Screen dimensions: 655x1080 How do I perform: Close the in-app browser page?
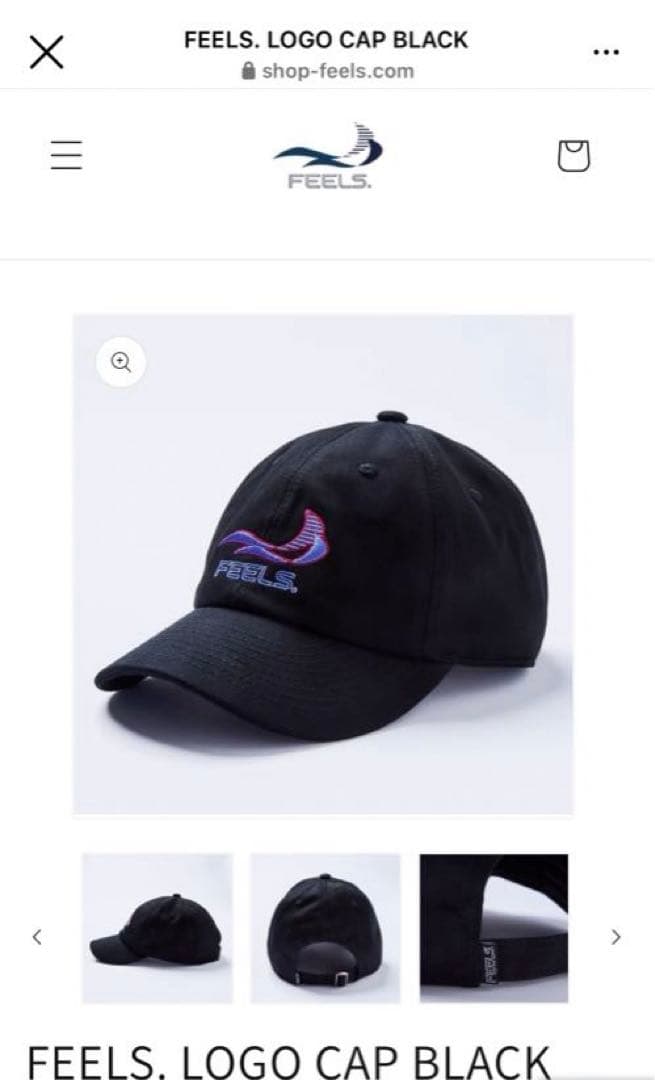(46, 53)
